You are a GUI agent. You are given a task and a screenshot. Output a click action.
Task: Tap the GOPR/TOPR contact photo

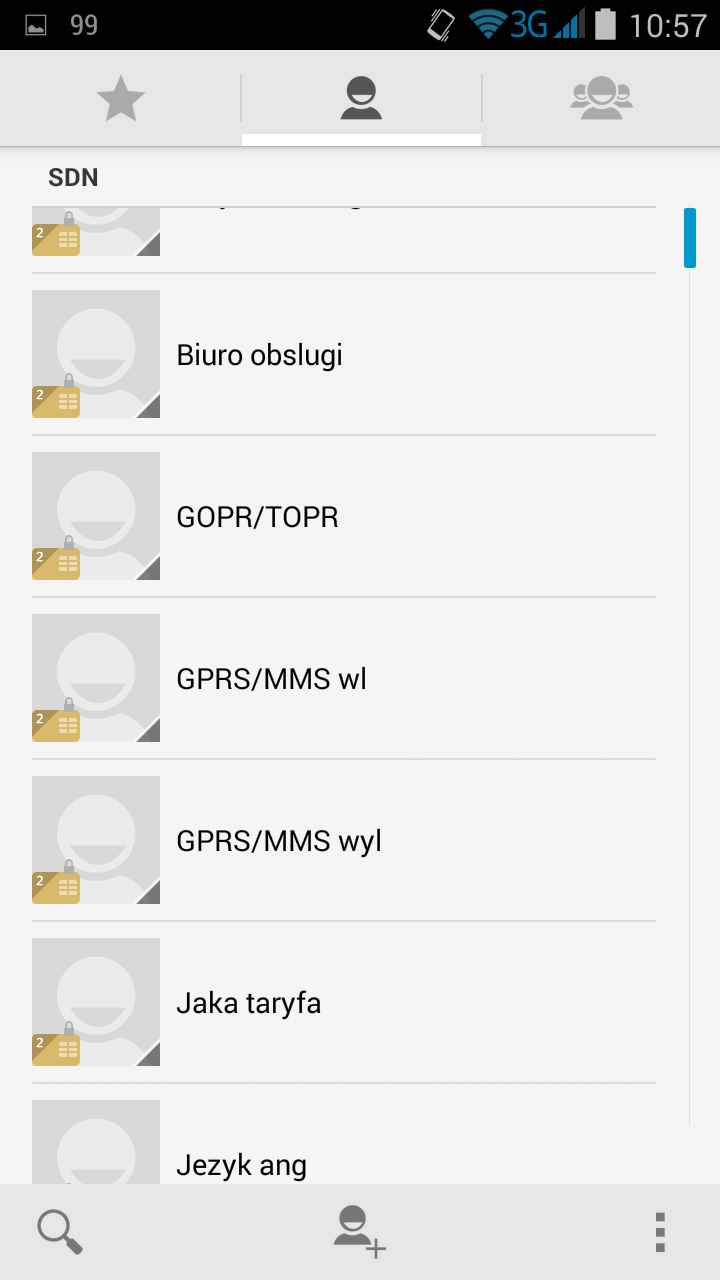tap(96, 516)
